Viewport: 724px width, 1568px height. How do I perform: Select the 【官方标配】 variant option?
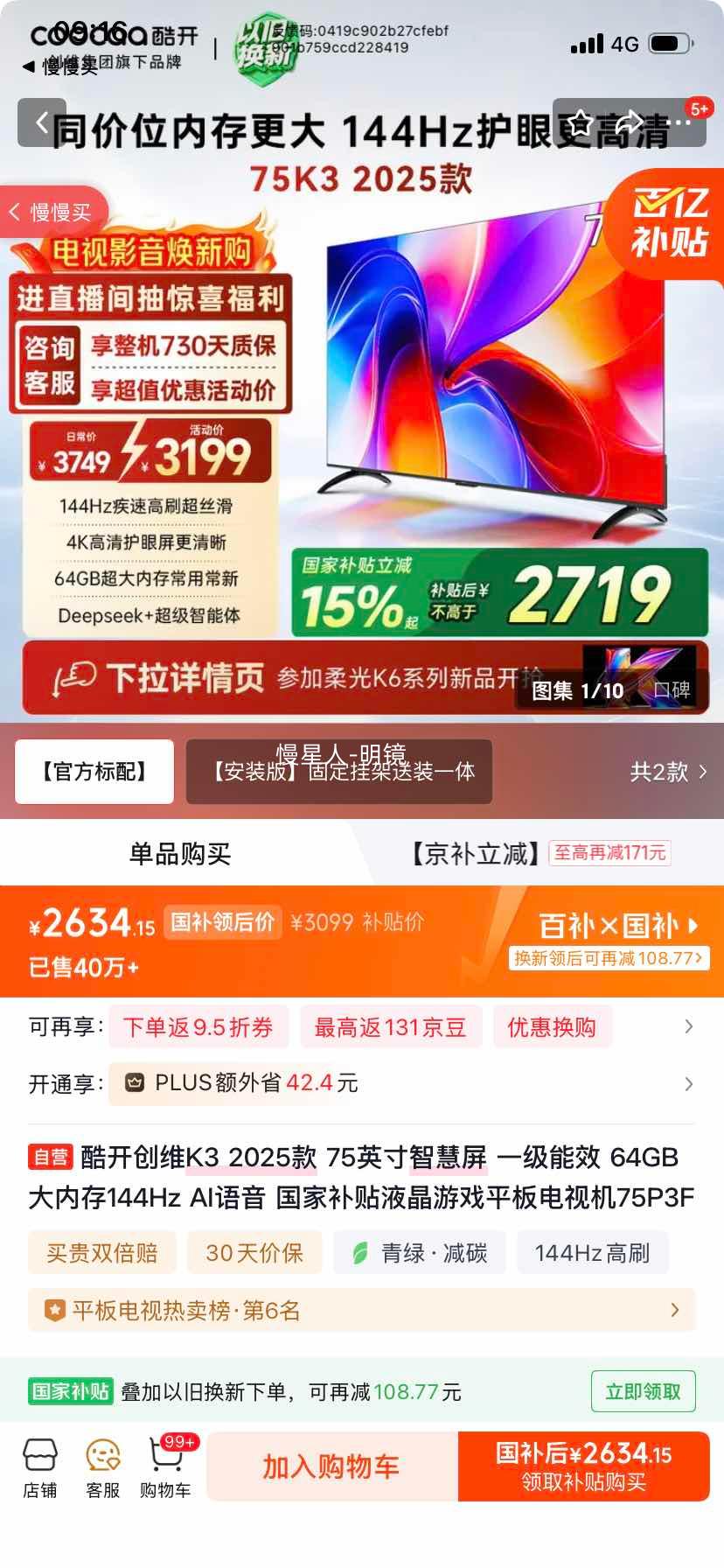point(94,772)
